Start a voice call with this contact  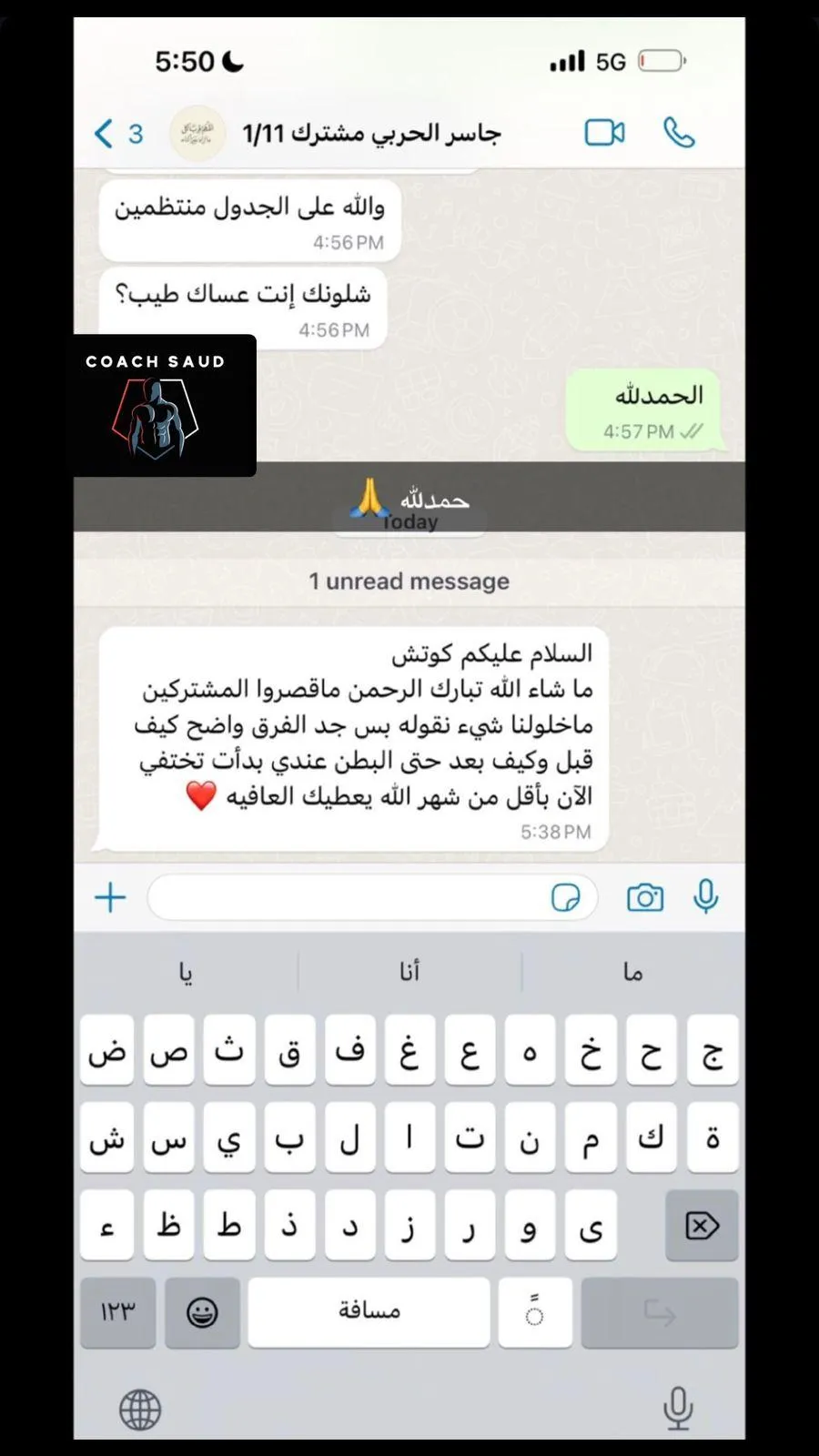(x=679, y=133)
